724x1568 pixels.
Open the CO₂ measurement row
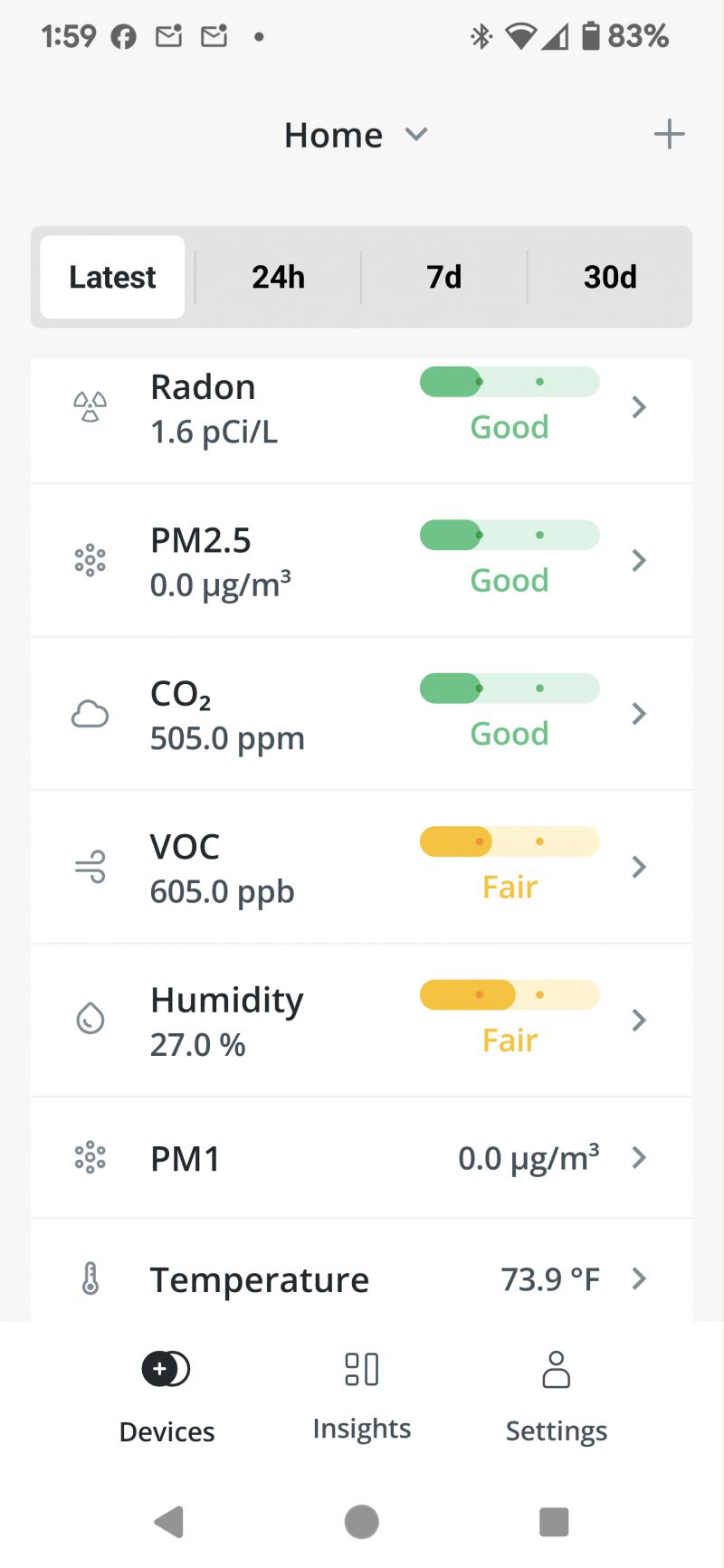tap(361, 714)
